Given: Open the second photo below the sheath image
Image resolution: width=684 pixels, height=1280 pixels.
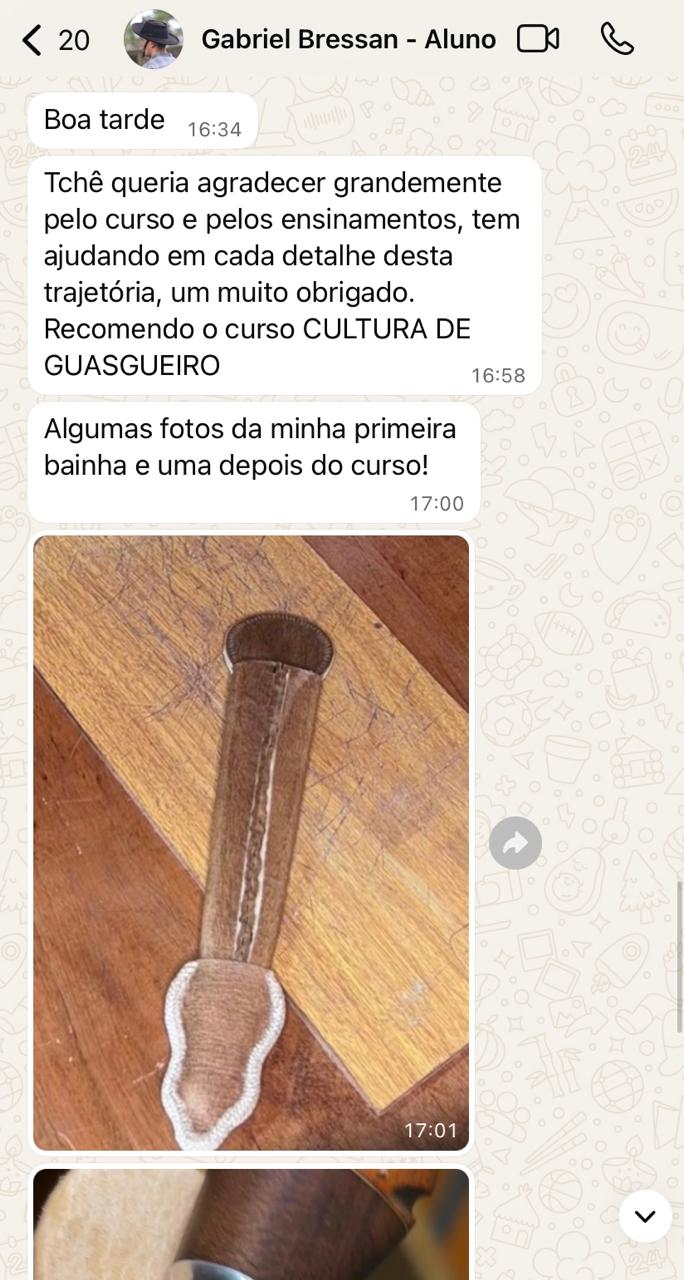Looking at the screenshot, I should click(x=251, y=1225).
